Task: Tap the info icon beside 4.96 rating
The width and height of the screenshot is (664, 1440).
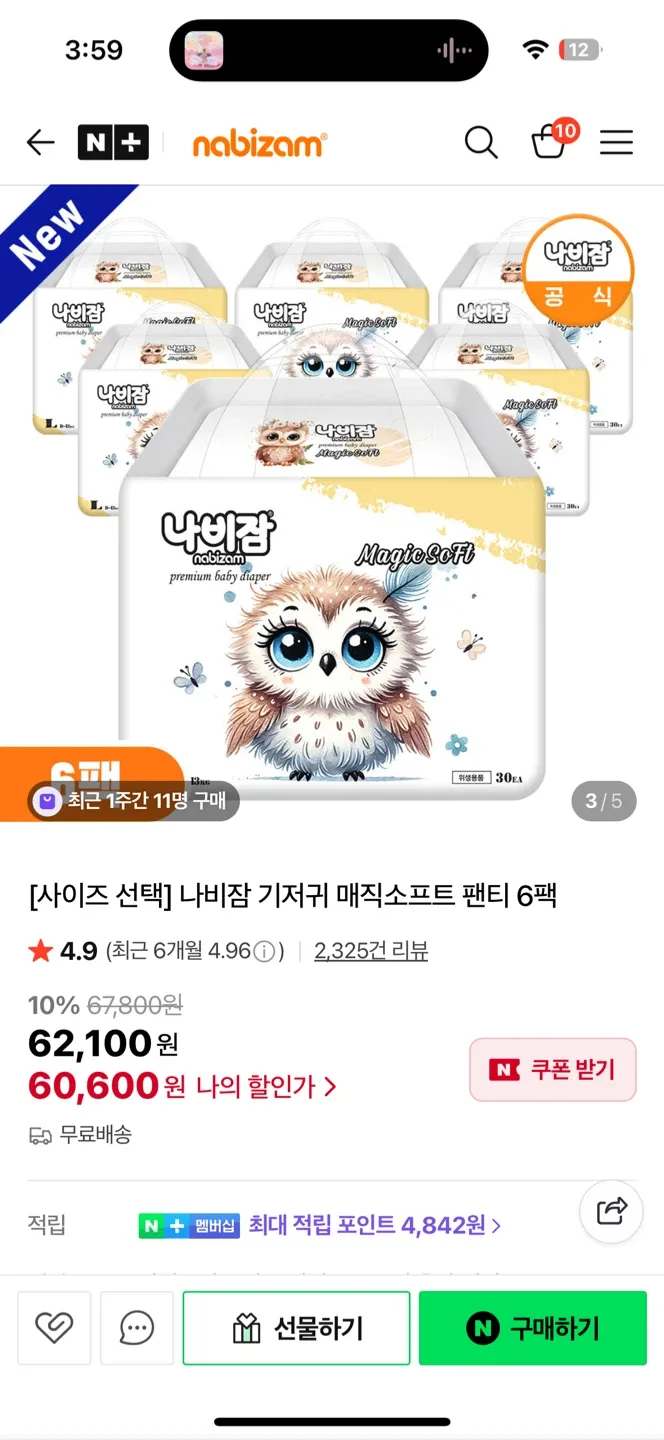Action: pos(264,951)
